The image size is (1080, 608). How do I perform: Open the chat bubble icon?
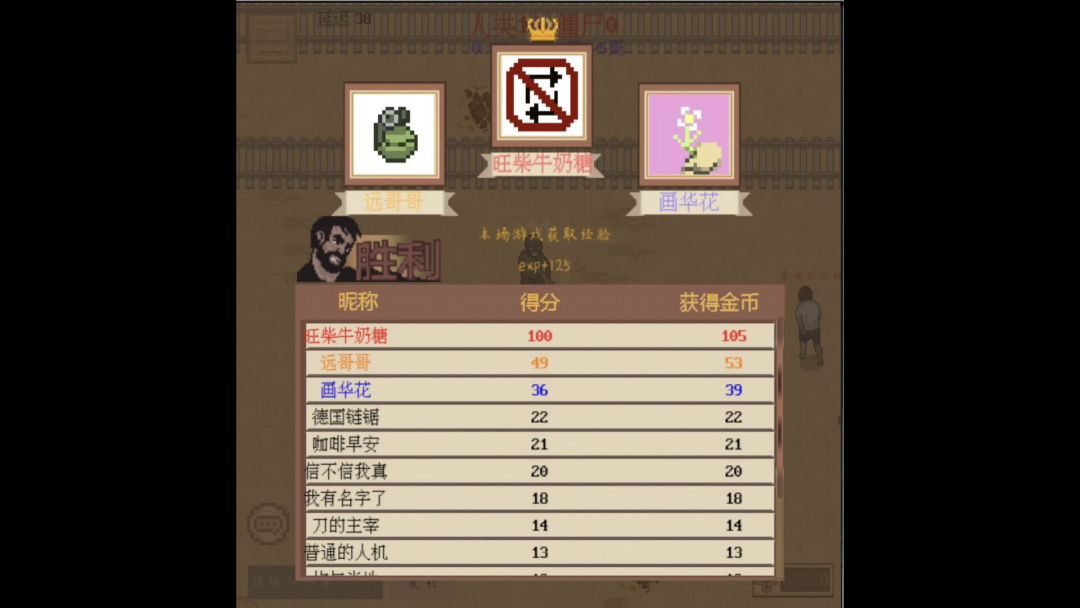(267, 523)
